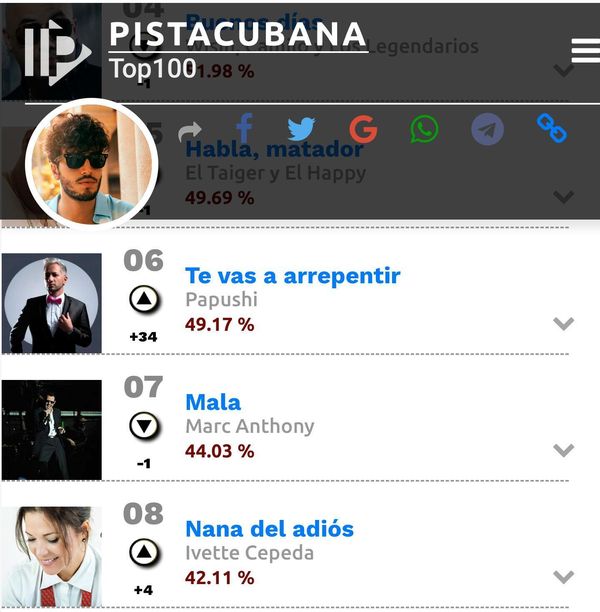Viewport: 600px width, 612px height.
Task: Open the hamburger menu
Action: [x=585, y=51]
